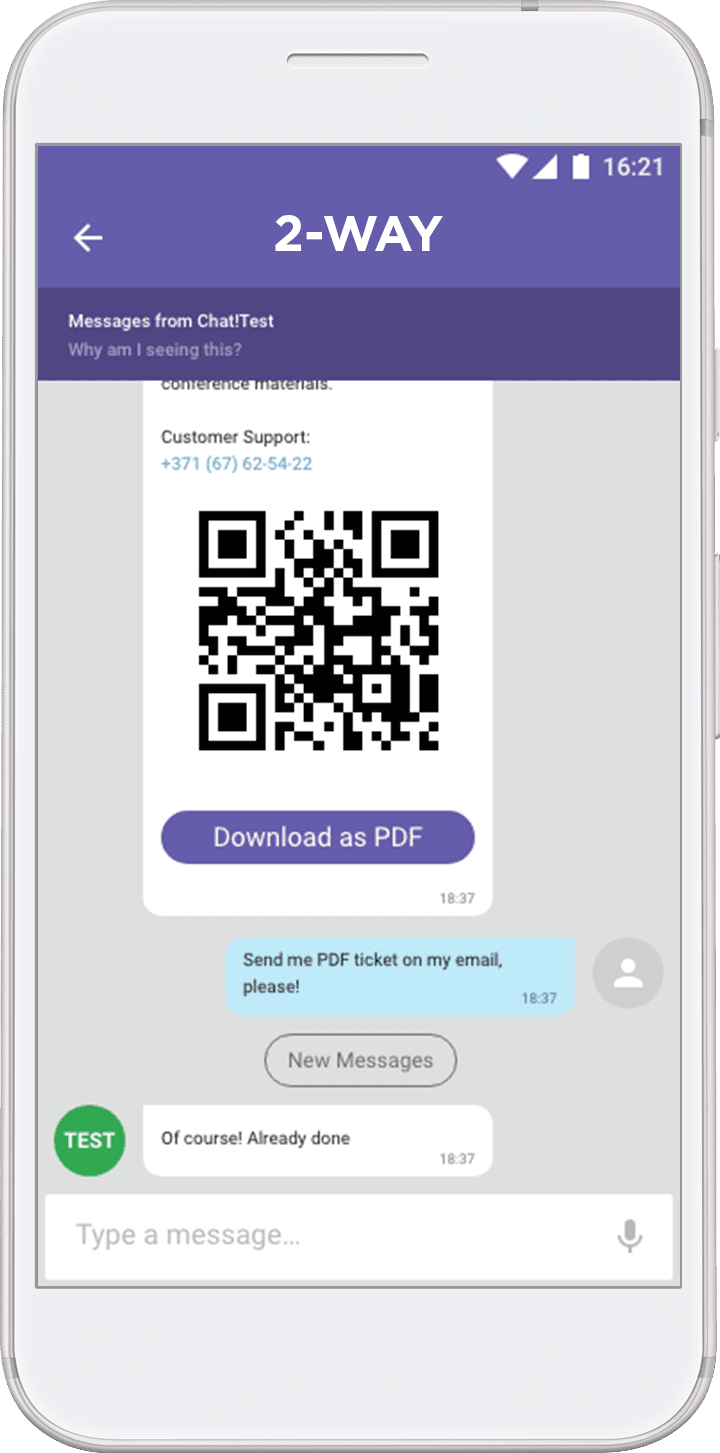
Task: Record a voice message with microphone
Action: point(629,1236)
